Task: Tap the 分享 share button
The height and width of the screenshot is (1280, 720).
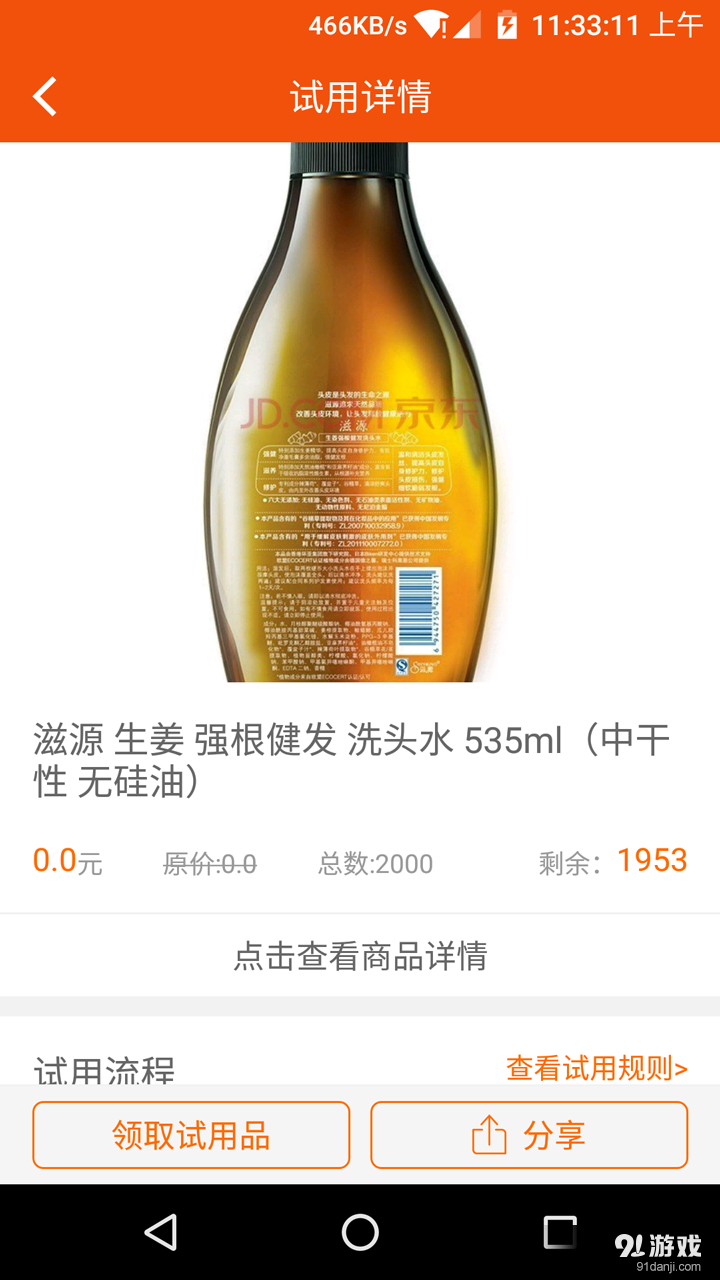Action: [x=529, y=1135]
